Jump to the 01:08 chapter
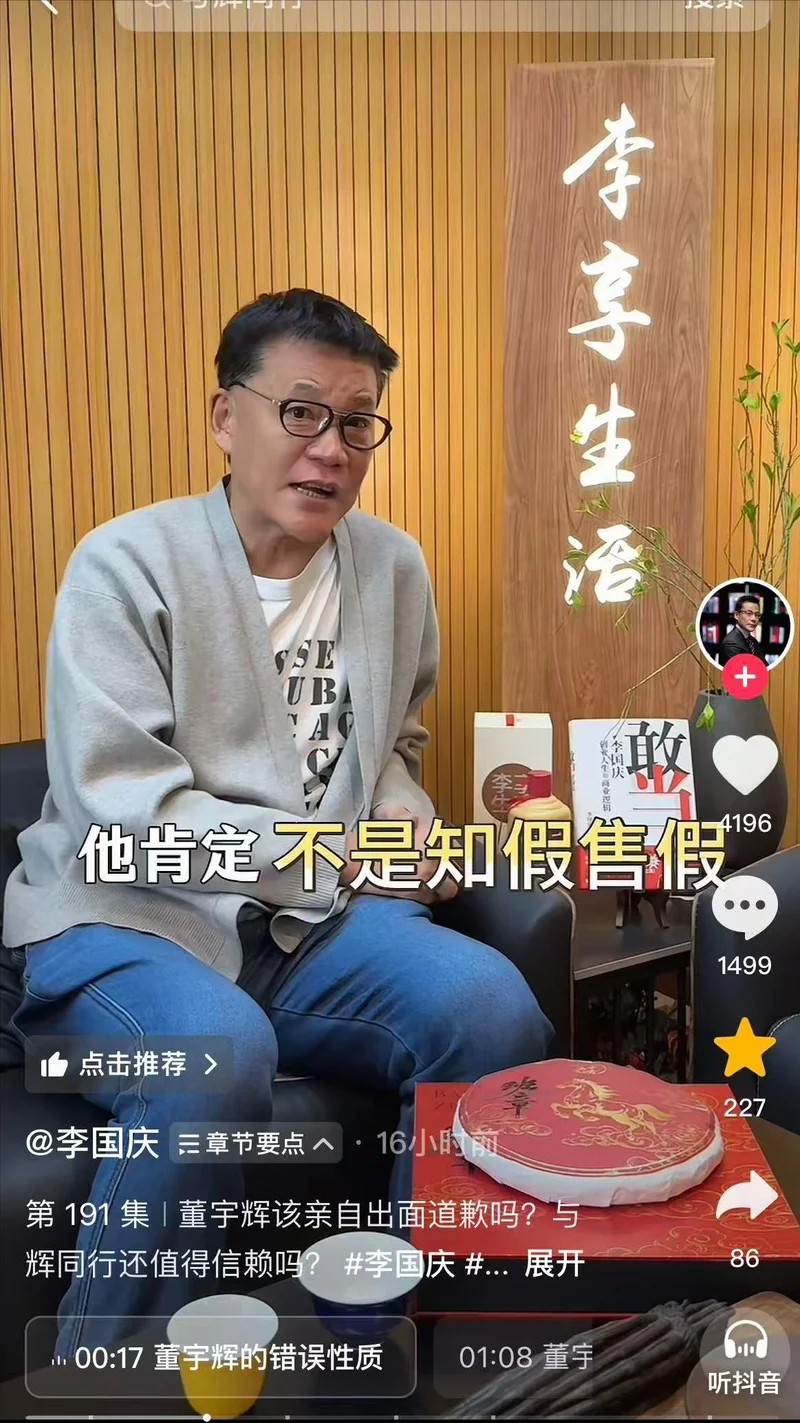 coord(526,1357)
